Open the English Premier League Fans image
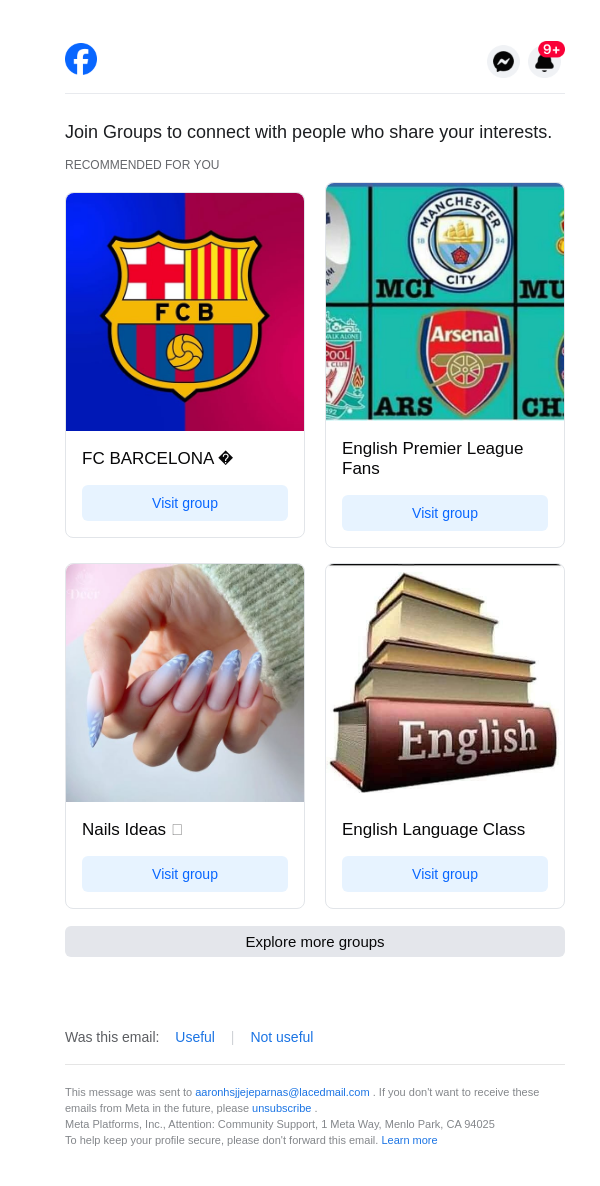 click(x=445, y=302)
